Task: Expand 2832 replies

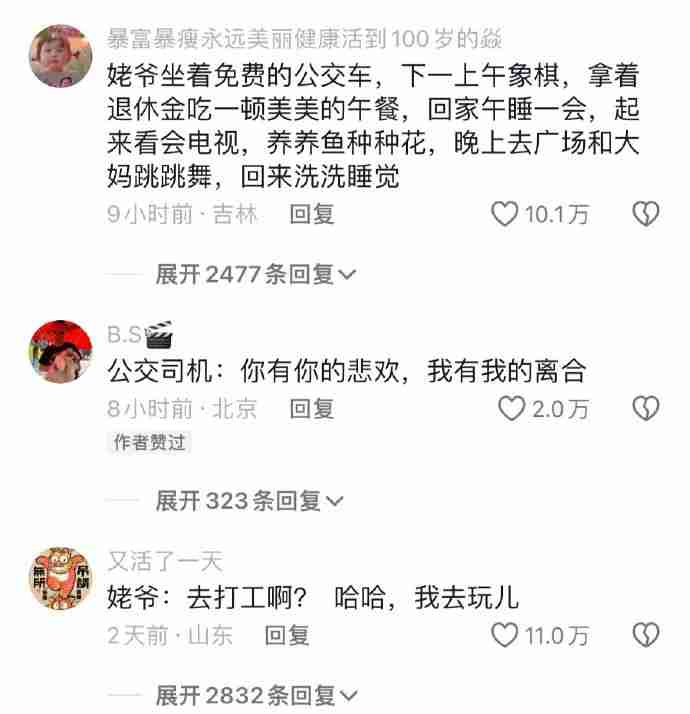Action: click(256, 694)
